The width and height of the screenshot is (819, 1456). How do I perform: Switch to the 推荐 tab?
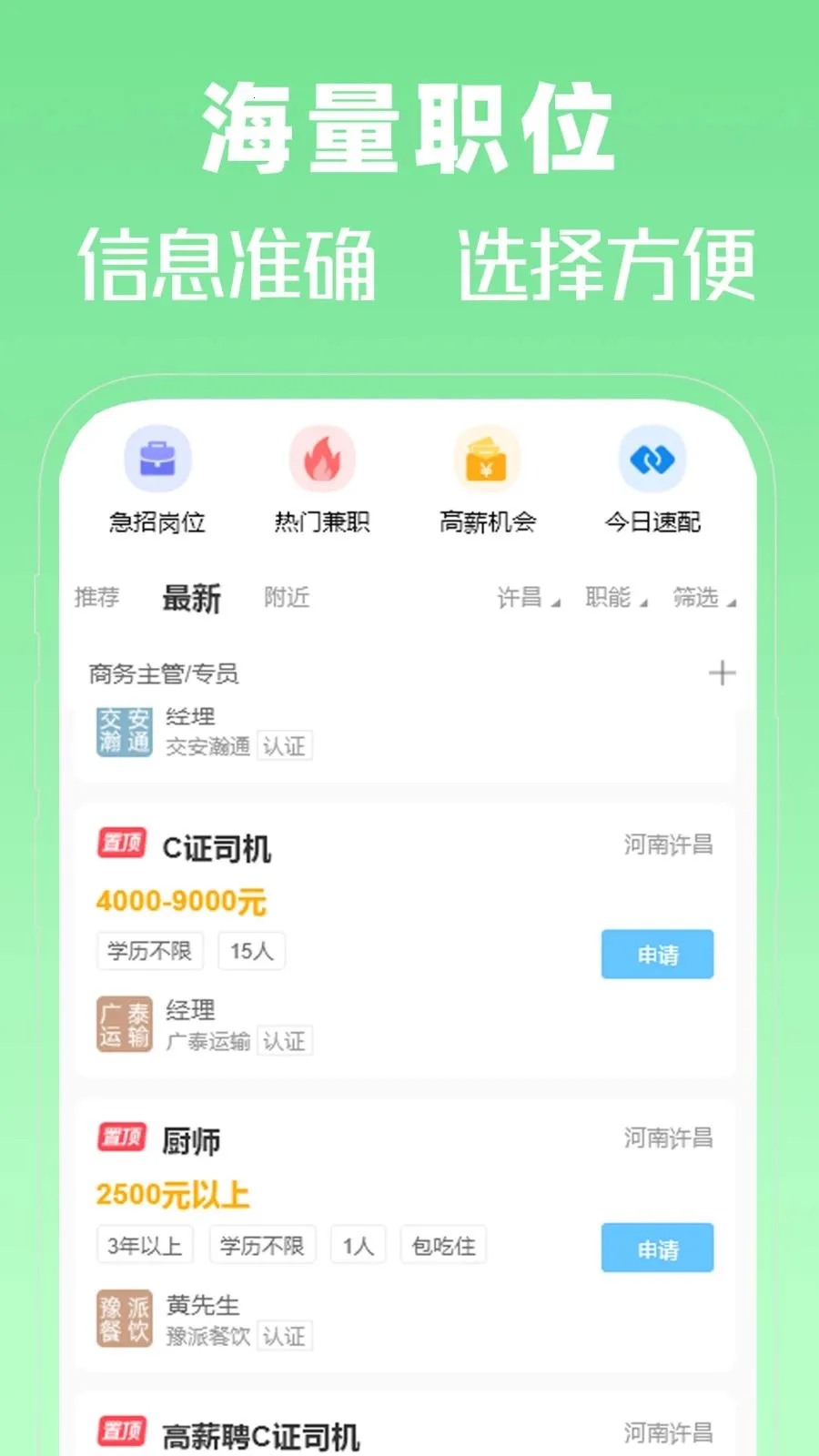(x=96, y=598)
